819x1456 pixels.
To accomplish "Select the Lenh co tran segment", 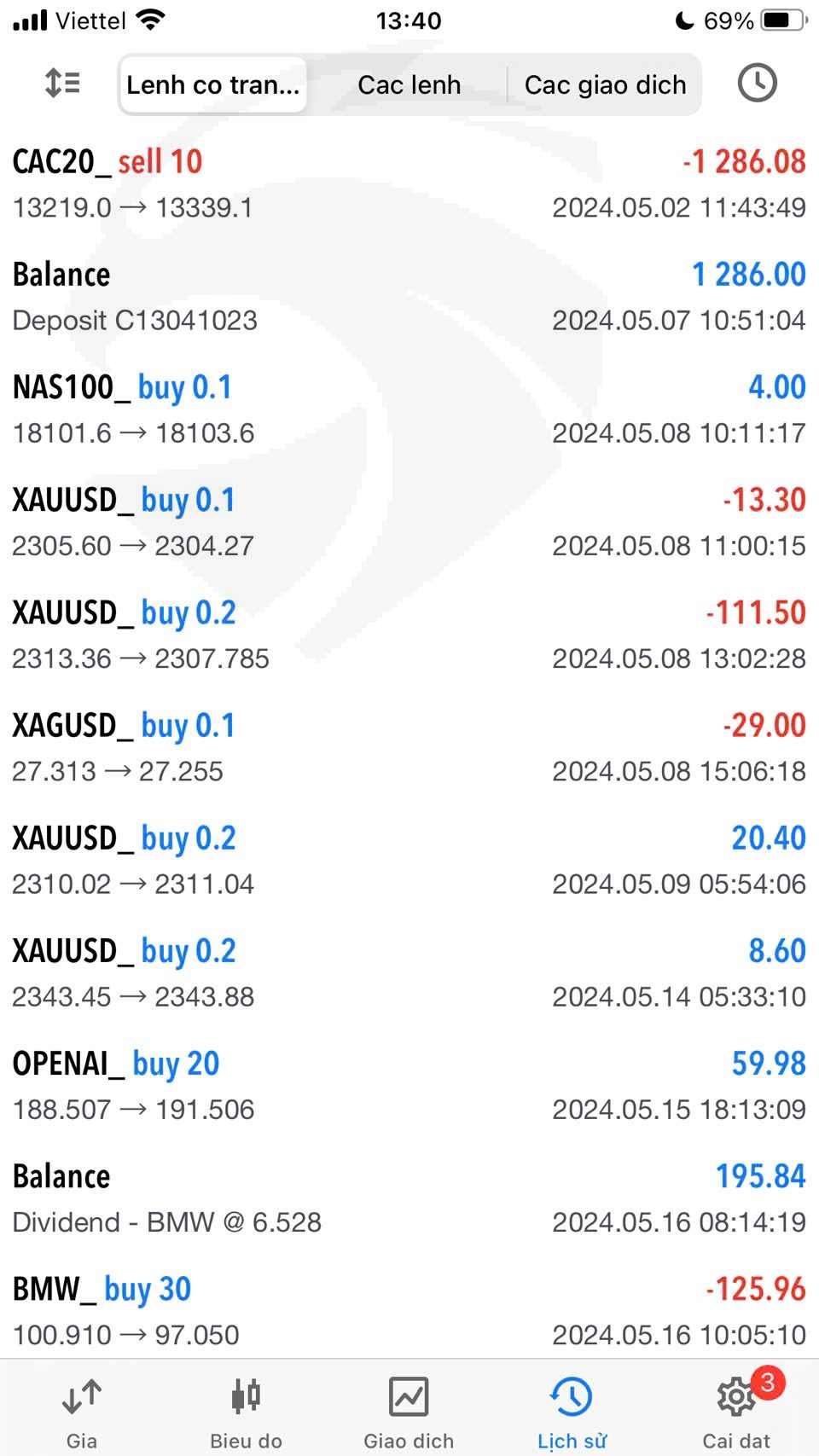I will pos(213,84).
